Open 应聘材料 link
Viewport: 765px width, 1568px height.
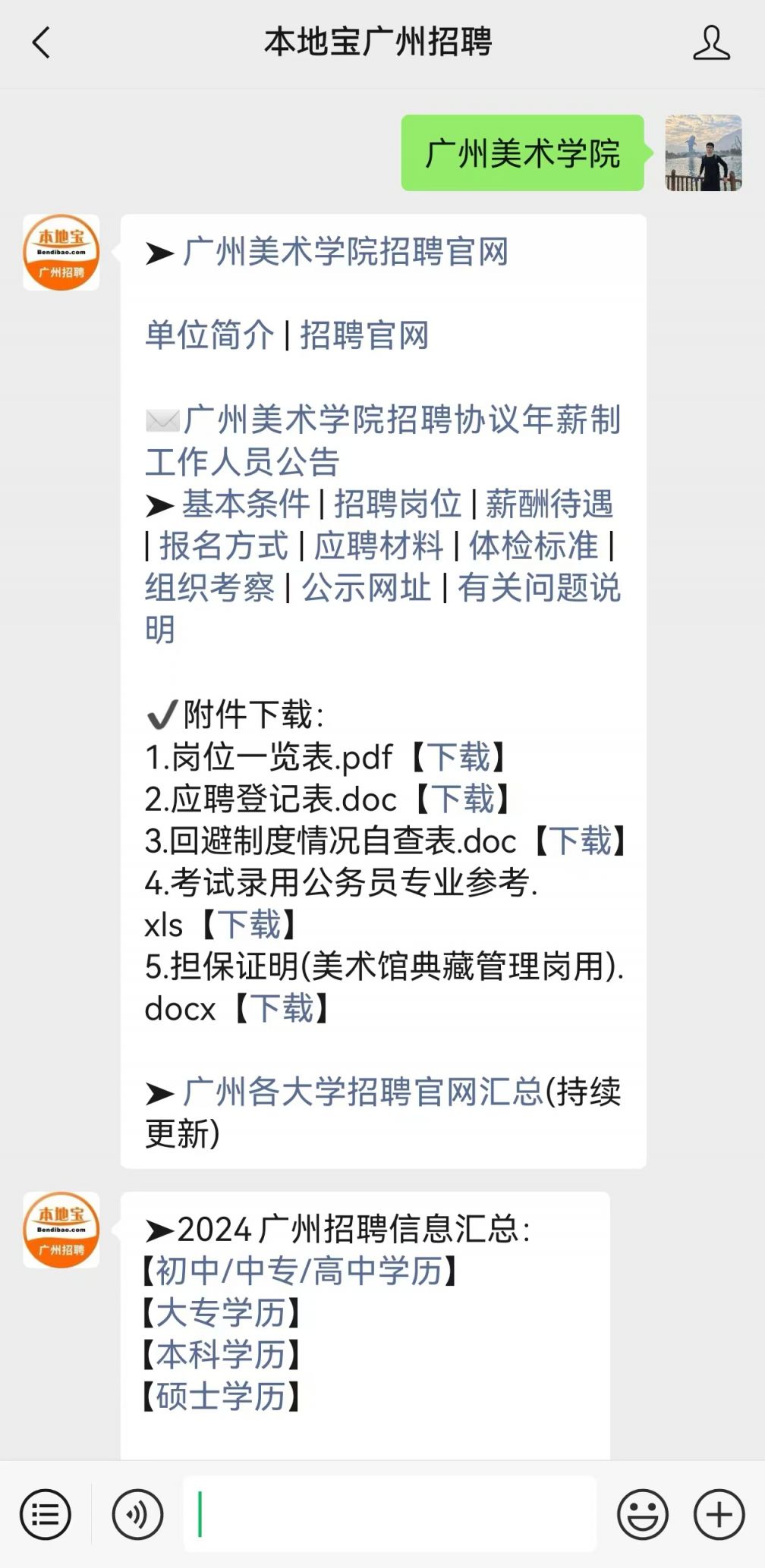[x=378, y=545]
